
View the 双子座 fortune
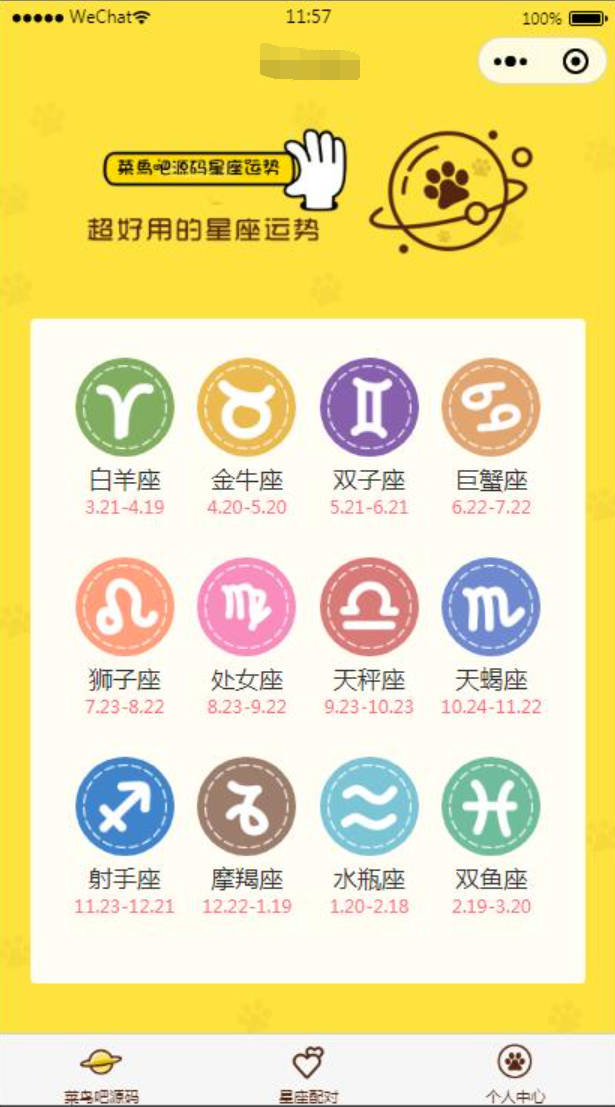point(369,407)
